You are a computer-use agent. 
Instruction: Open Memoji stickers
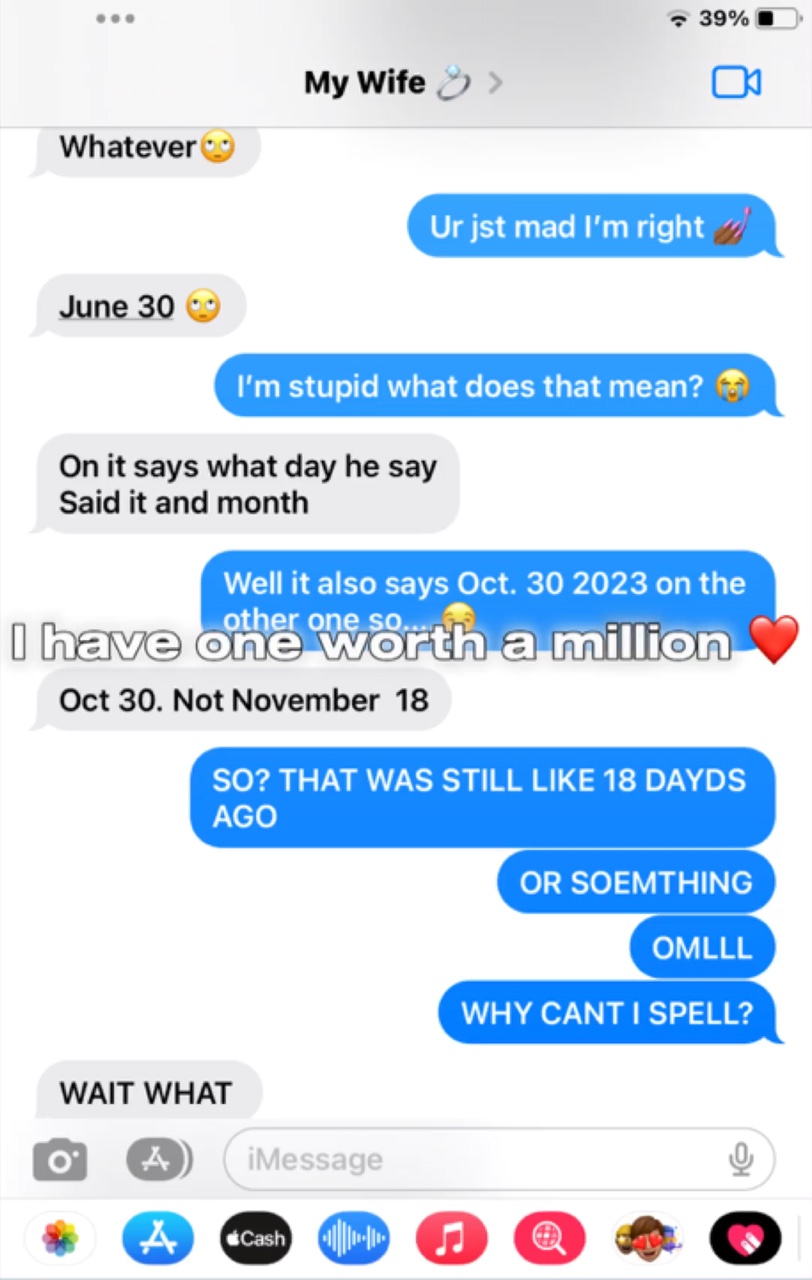tap(647, 1239)
